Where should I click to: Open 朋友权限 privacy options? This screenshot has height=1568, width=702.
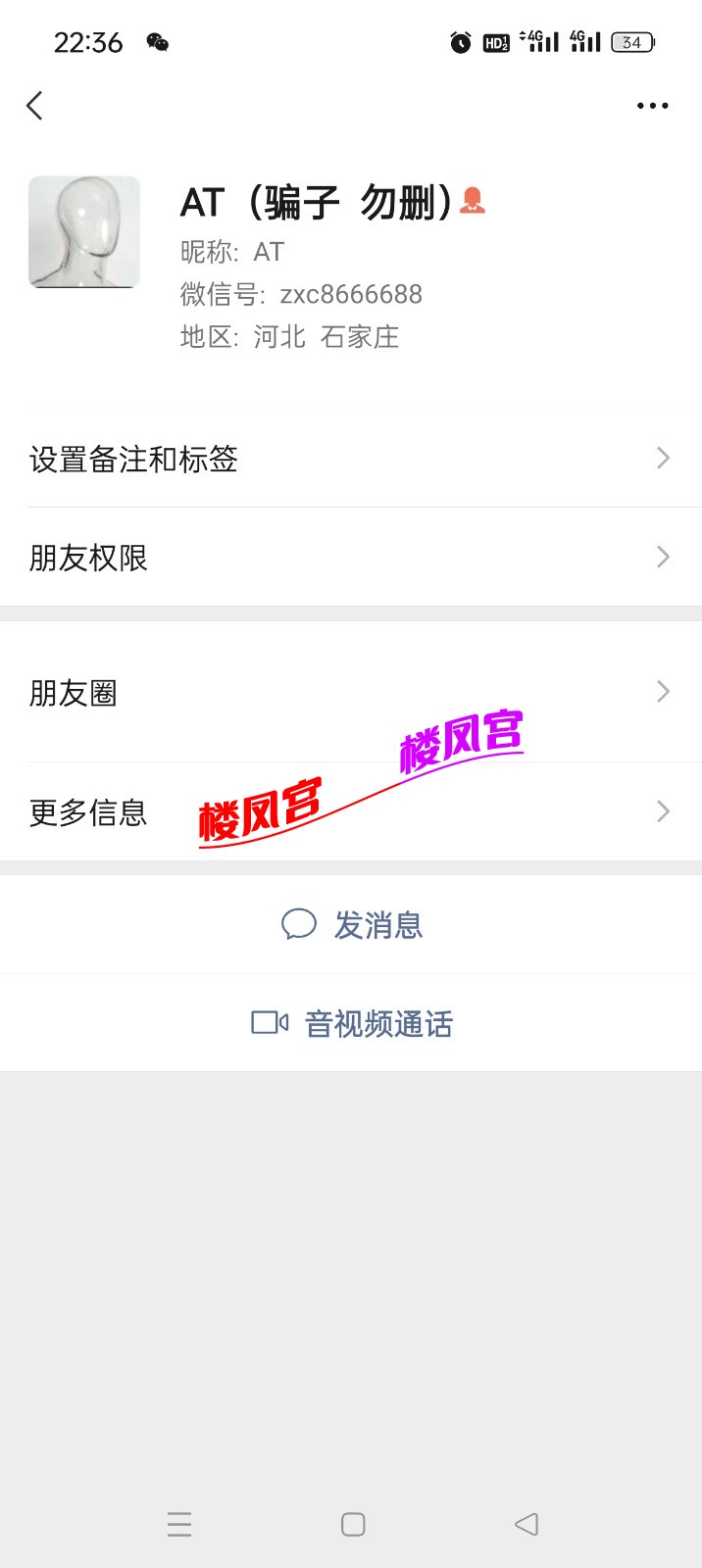tap(351, 558)
